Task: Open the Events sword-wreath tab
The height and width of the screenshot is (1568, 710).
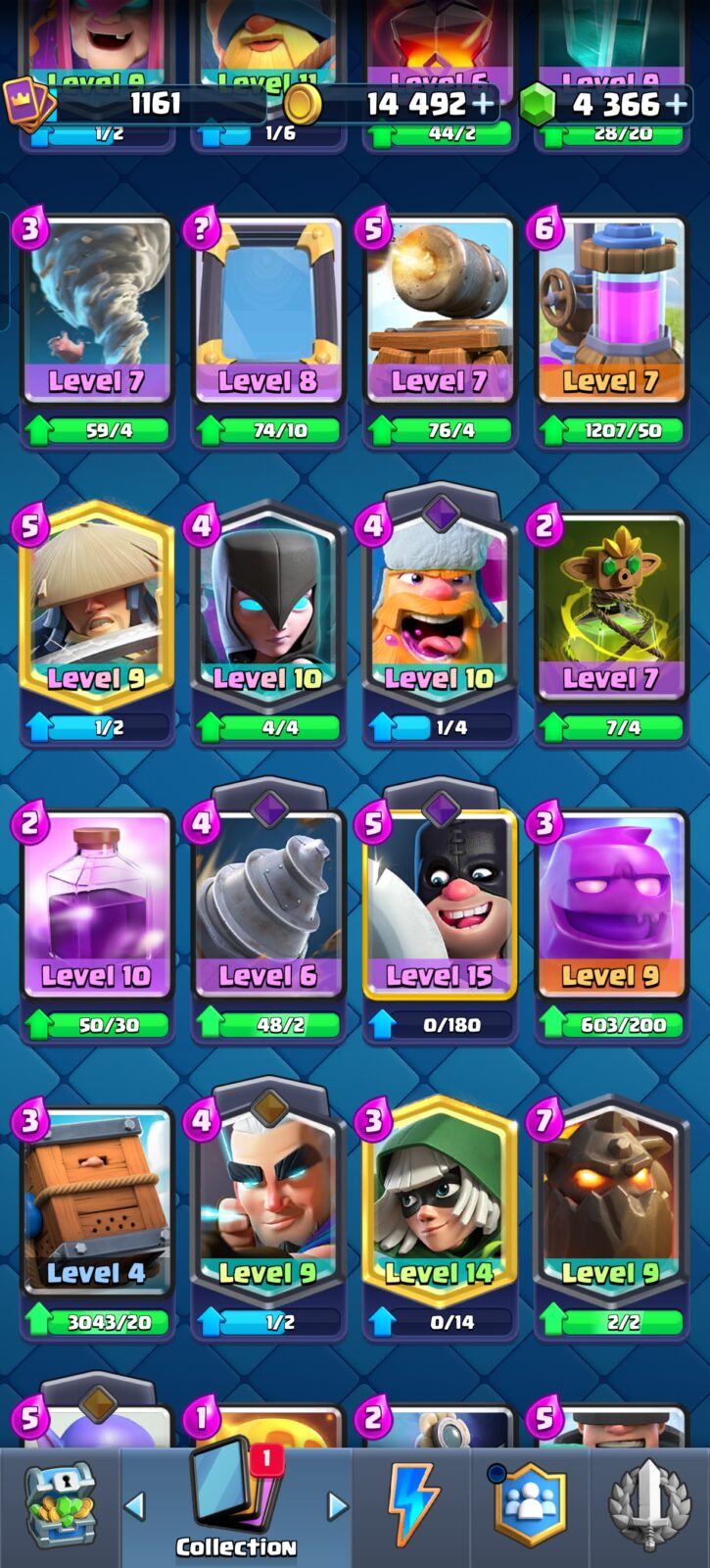Action: (649, 1505)
